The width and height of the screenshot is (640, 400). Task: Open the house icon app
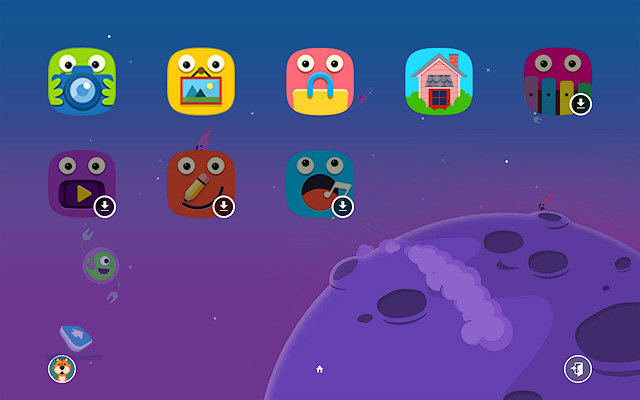(x=439, y=82)
